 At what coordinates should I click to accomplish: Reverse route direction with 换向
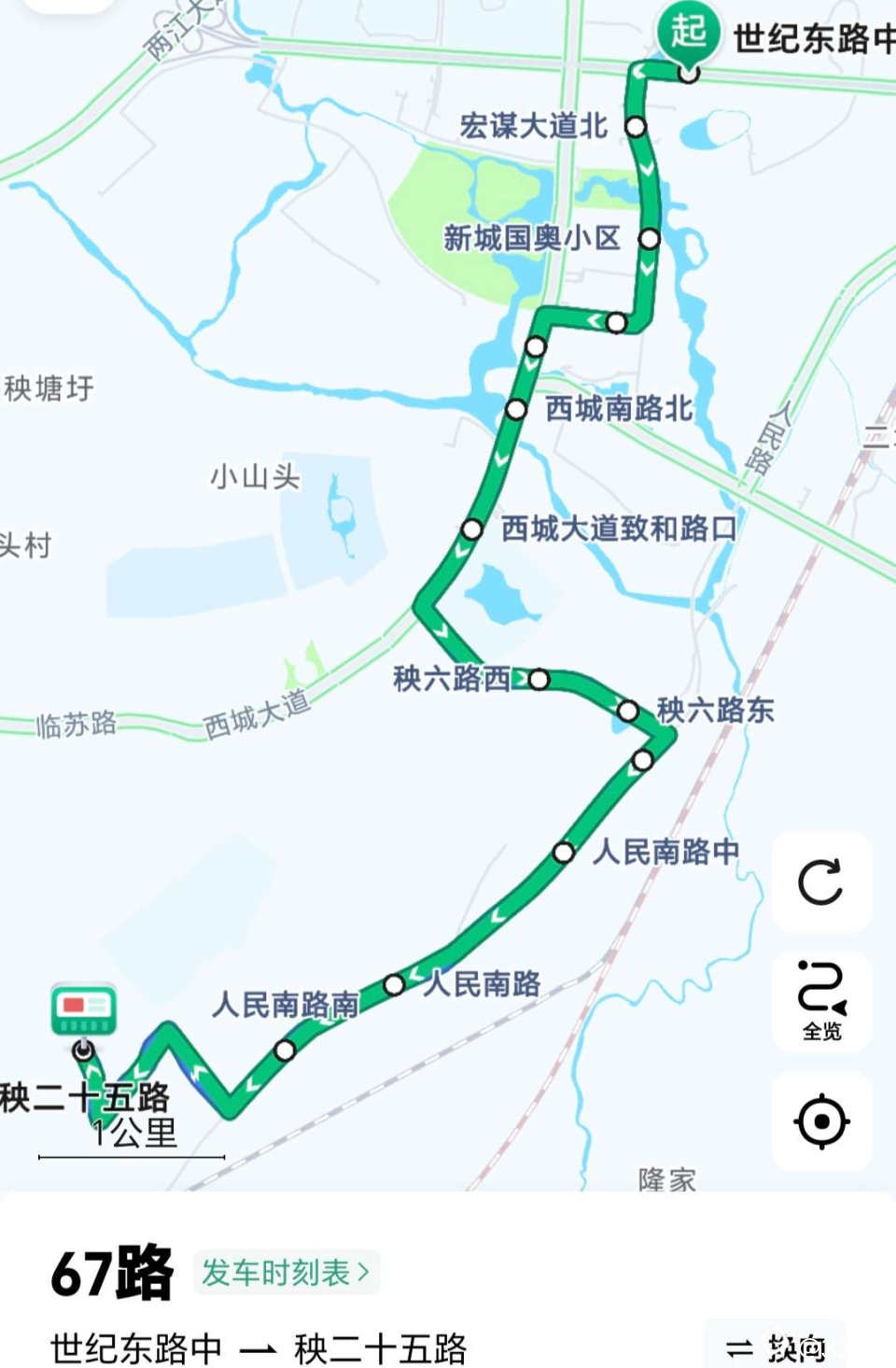(777, 1347)
